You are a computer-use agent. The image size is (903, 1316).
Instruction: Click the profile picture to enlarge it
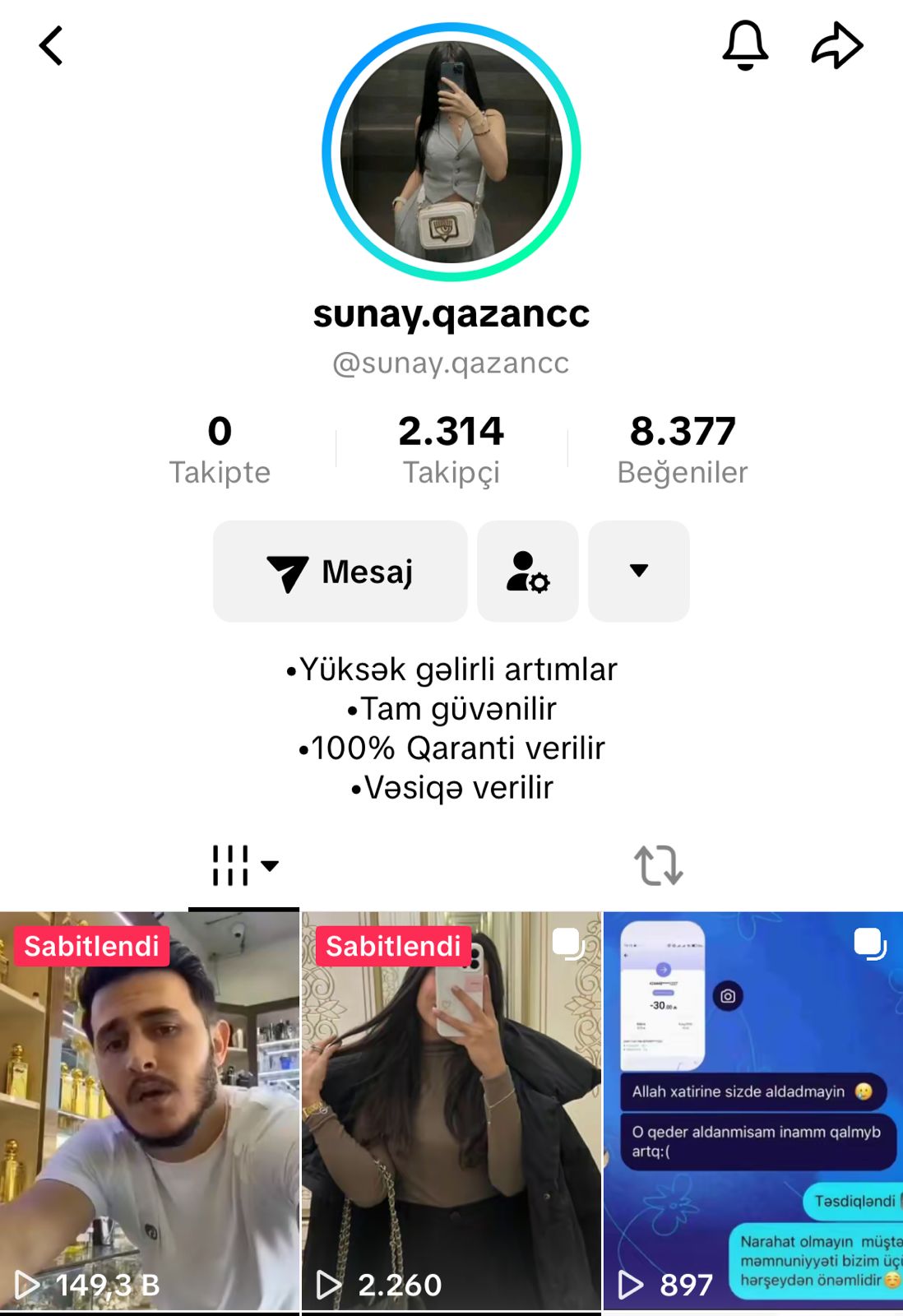point(451,152)
